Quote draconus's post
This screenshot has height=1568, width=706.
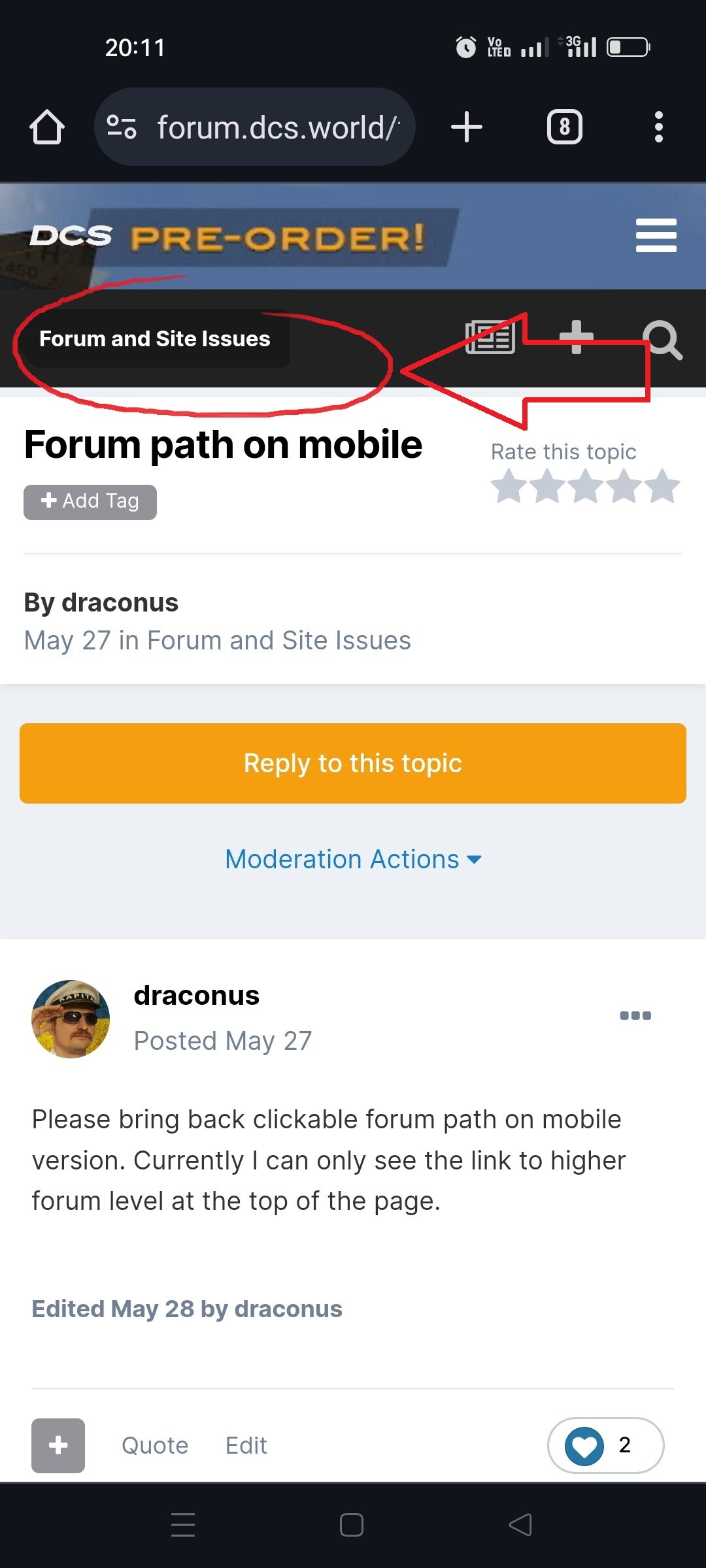[155, 1445]
